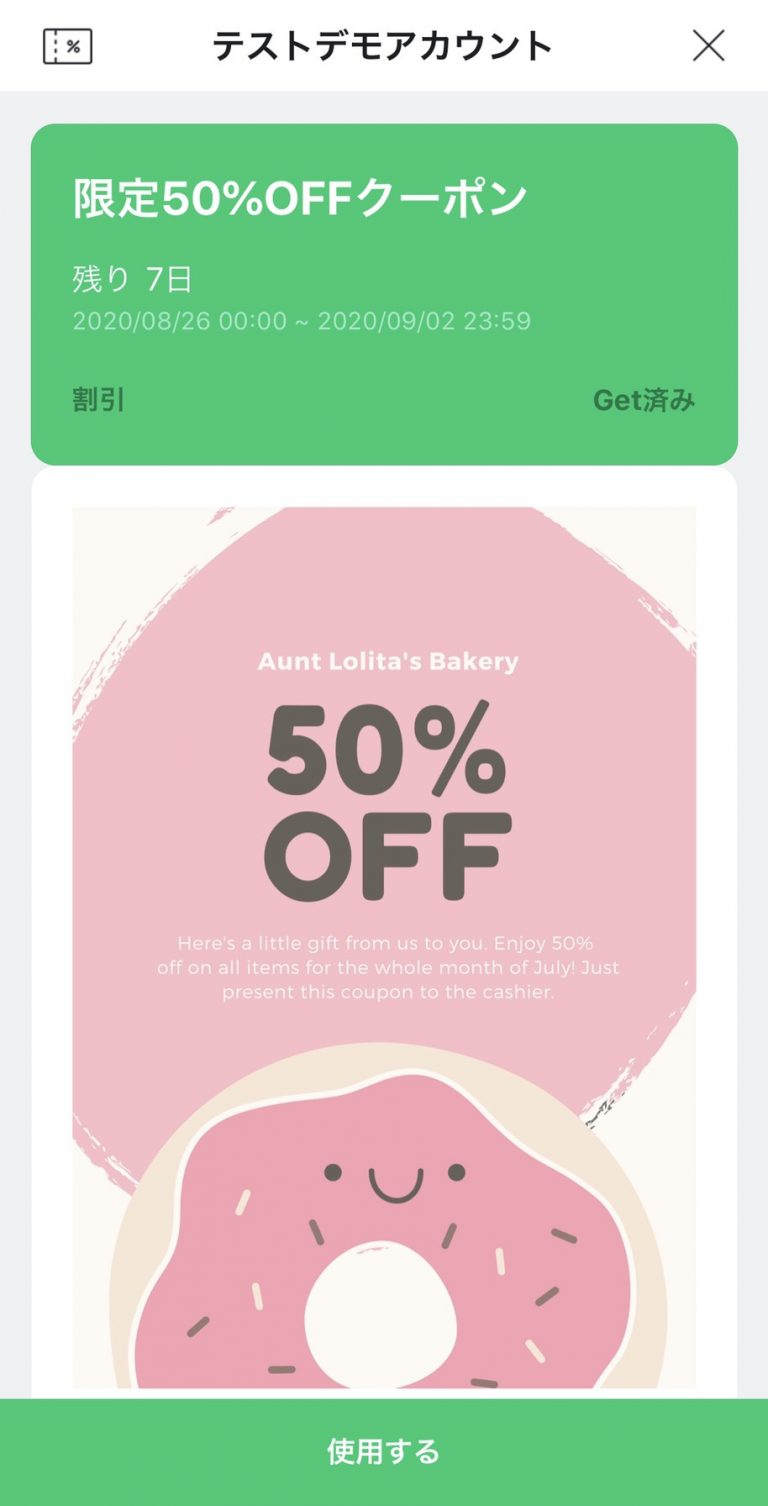Open the coupon list ticket icon
Viewport: 768px width, 1506px height.
(68, 46)
